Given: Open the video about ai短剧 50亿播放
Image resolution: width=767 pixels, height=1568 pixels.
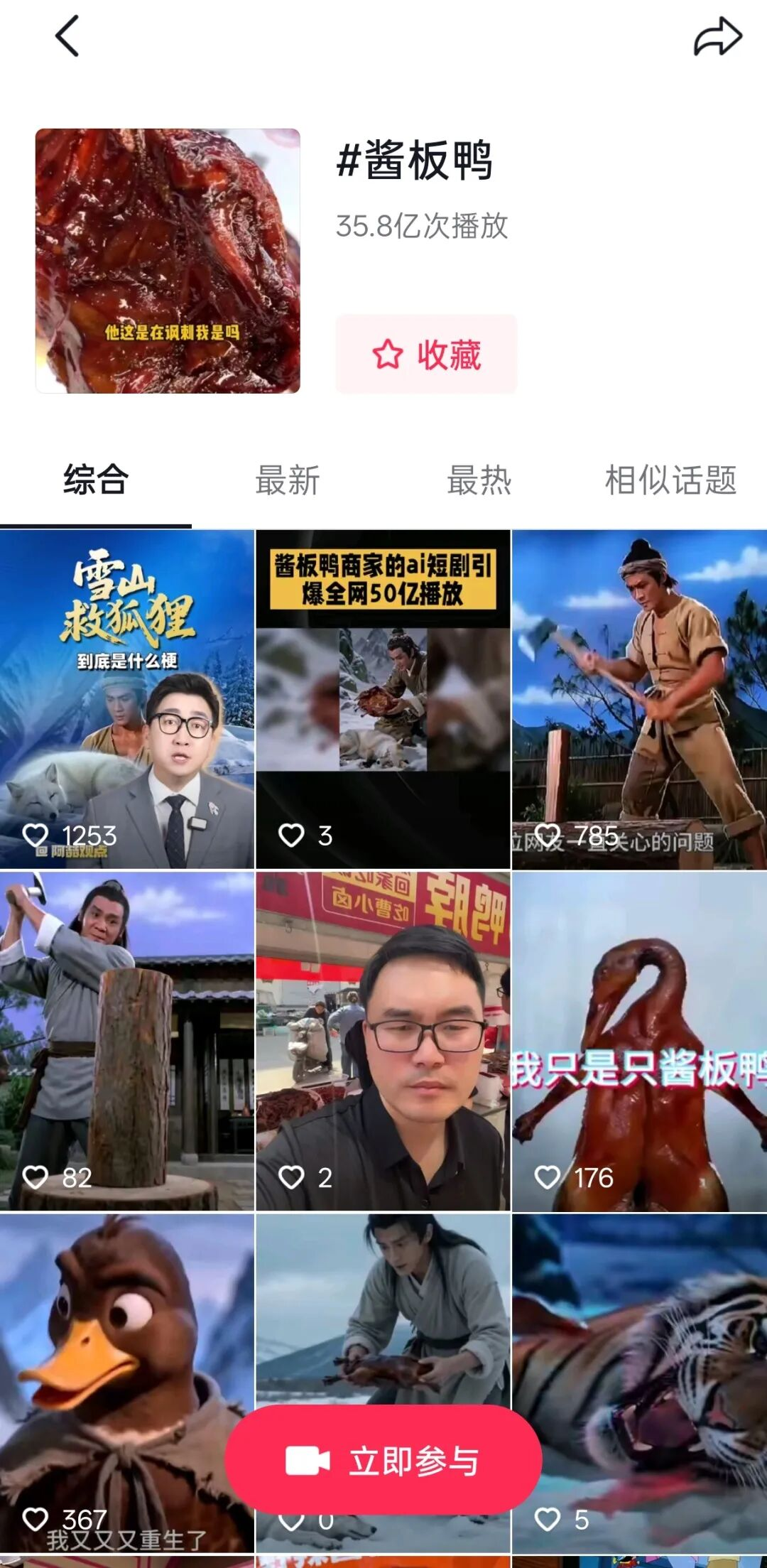Looking at the screenshot, I should [383, 699].
